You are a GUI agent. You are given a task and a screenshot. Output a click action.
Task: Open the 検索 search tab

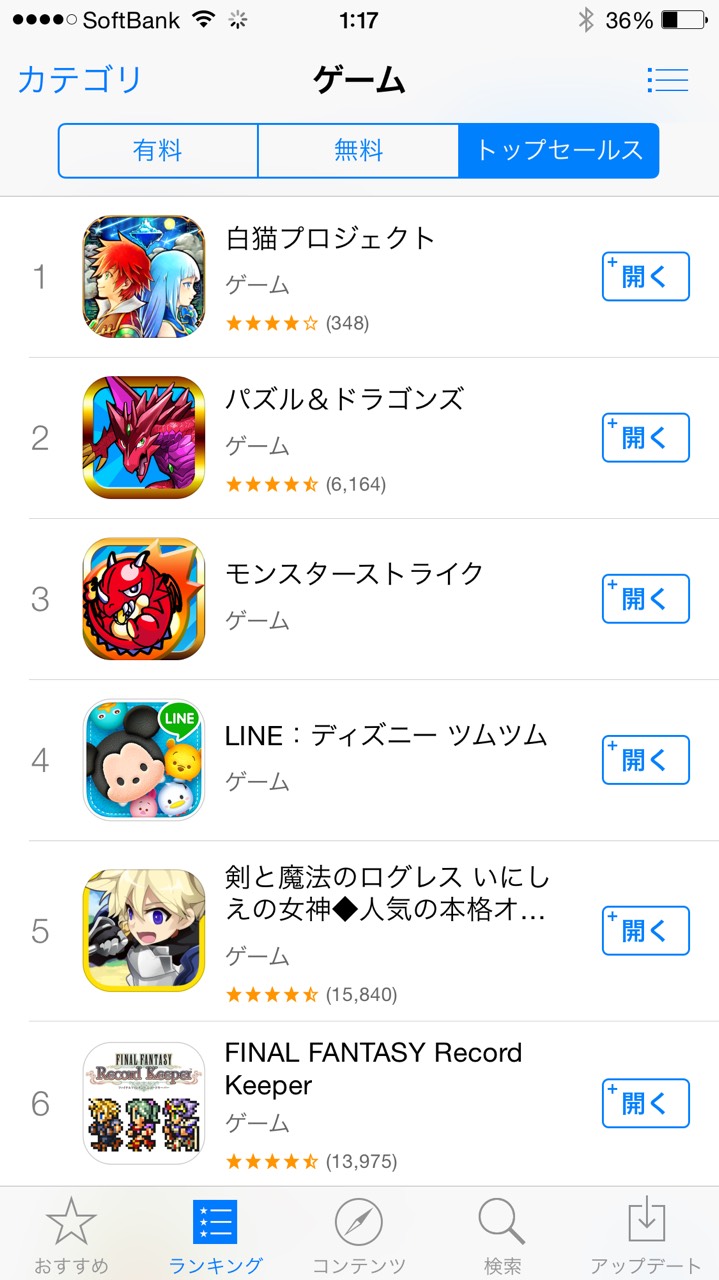[x=502, y=1236]
